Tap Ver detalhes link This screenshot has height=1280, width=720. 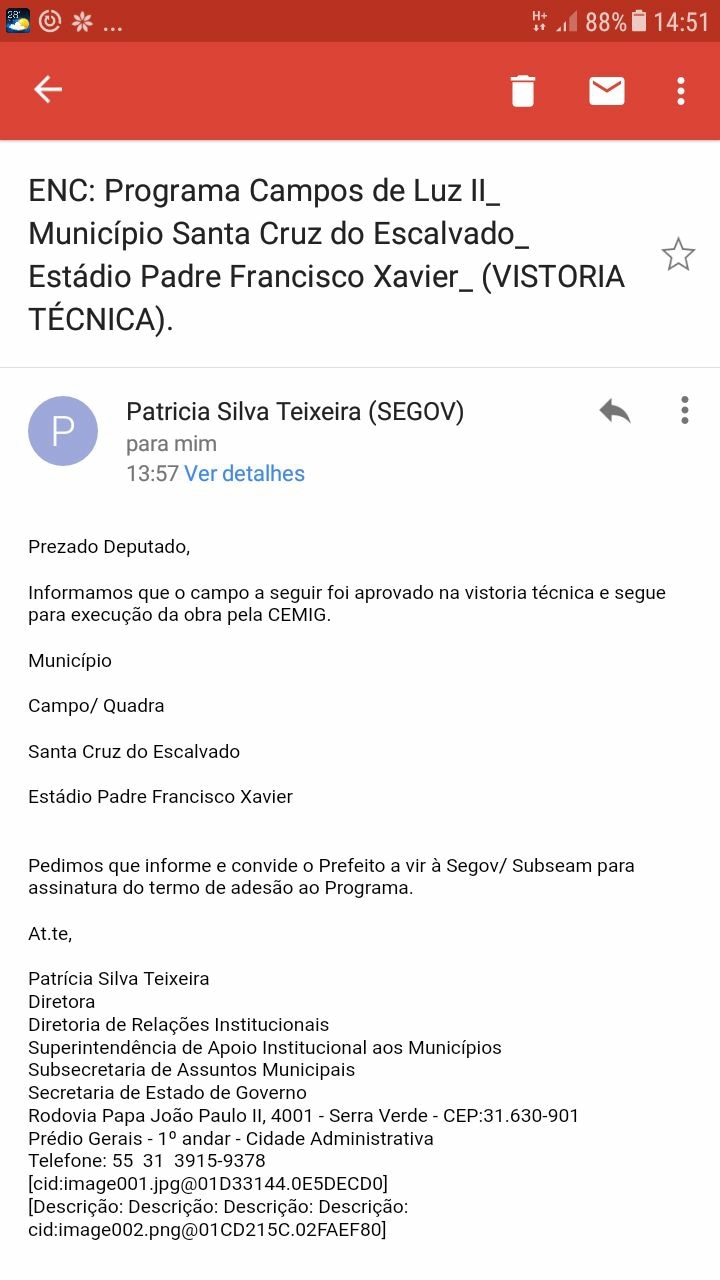pyautogui.click(x=244, y=474)
